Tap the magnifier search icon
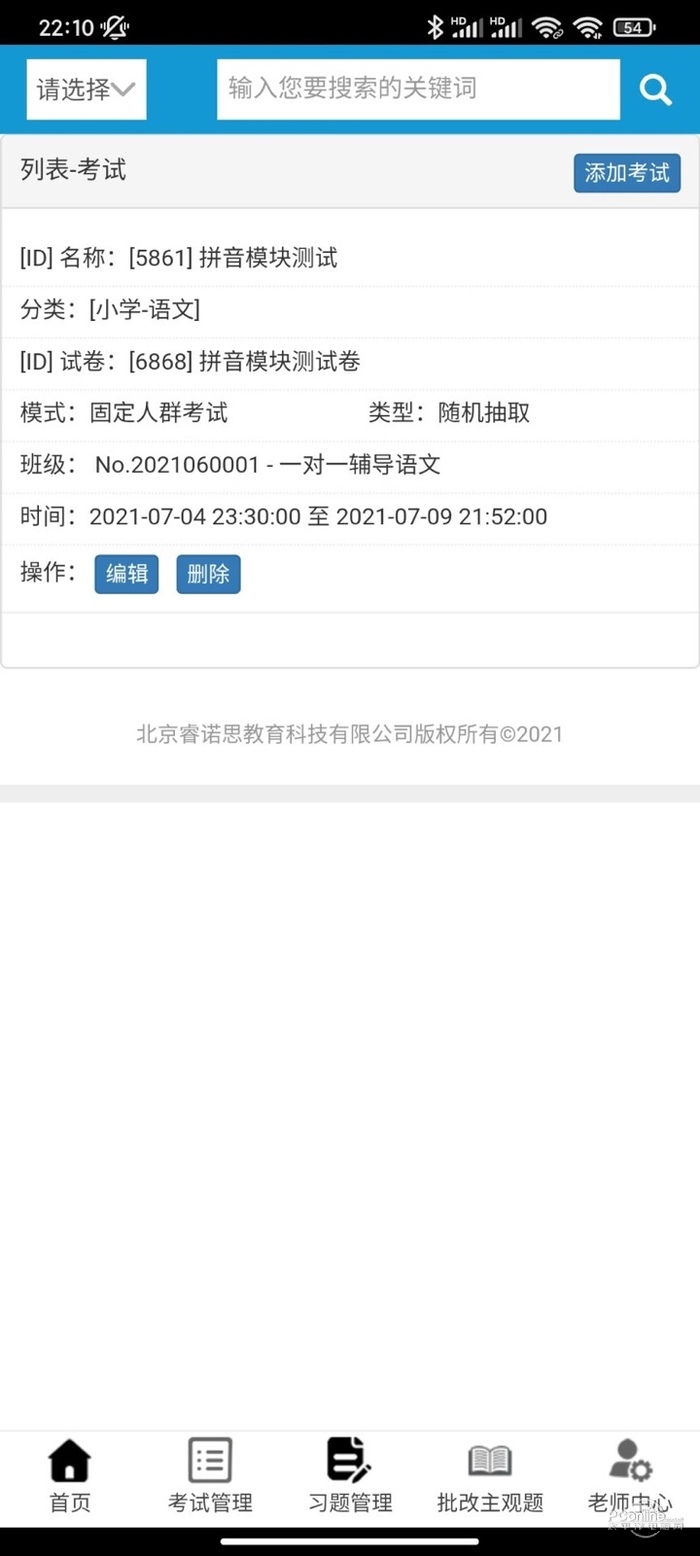Viewport: 700px width, 1556px height. click(x=656, y=90)
